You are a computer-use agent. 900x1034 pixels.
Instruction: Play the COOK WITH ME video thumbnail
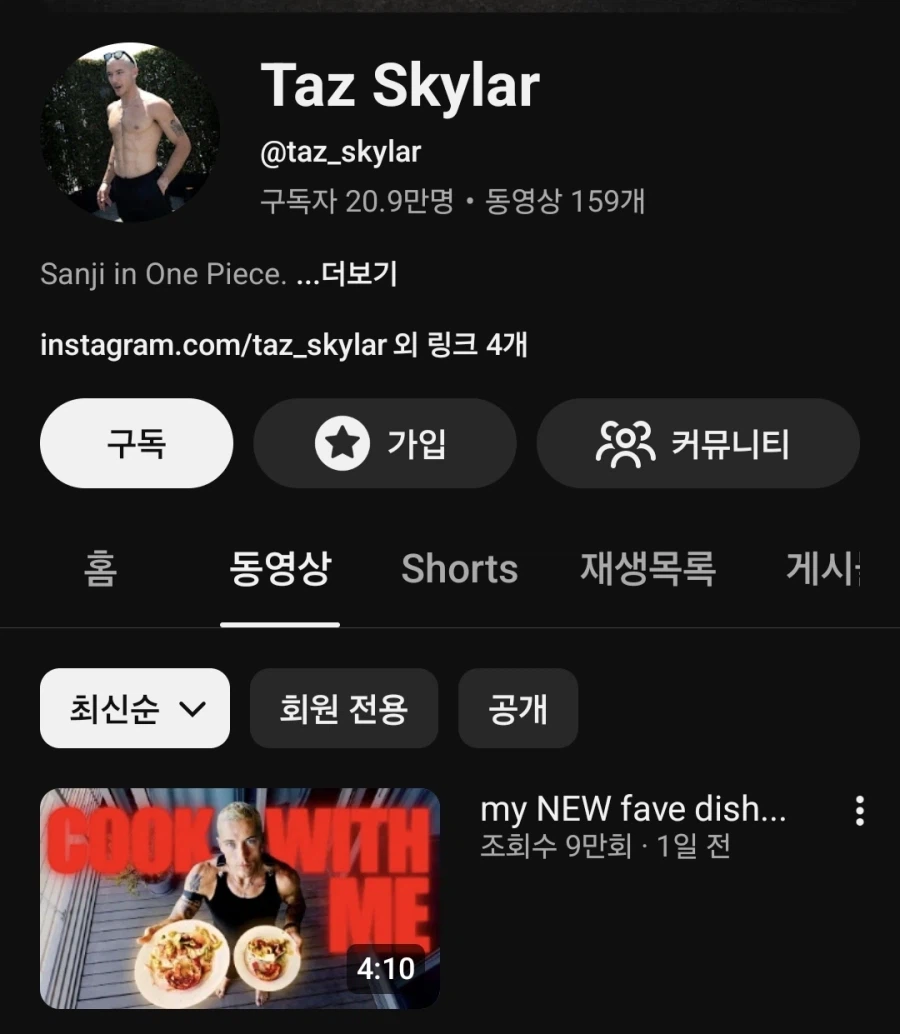pyautogui.click(x=239, y=898)
